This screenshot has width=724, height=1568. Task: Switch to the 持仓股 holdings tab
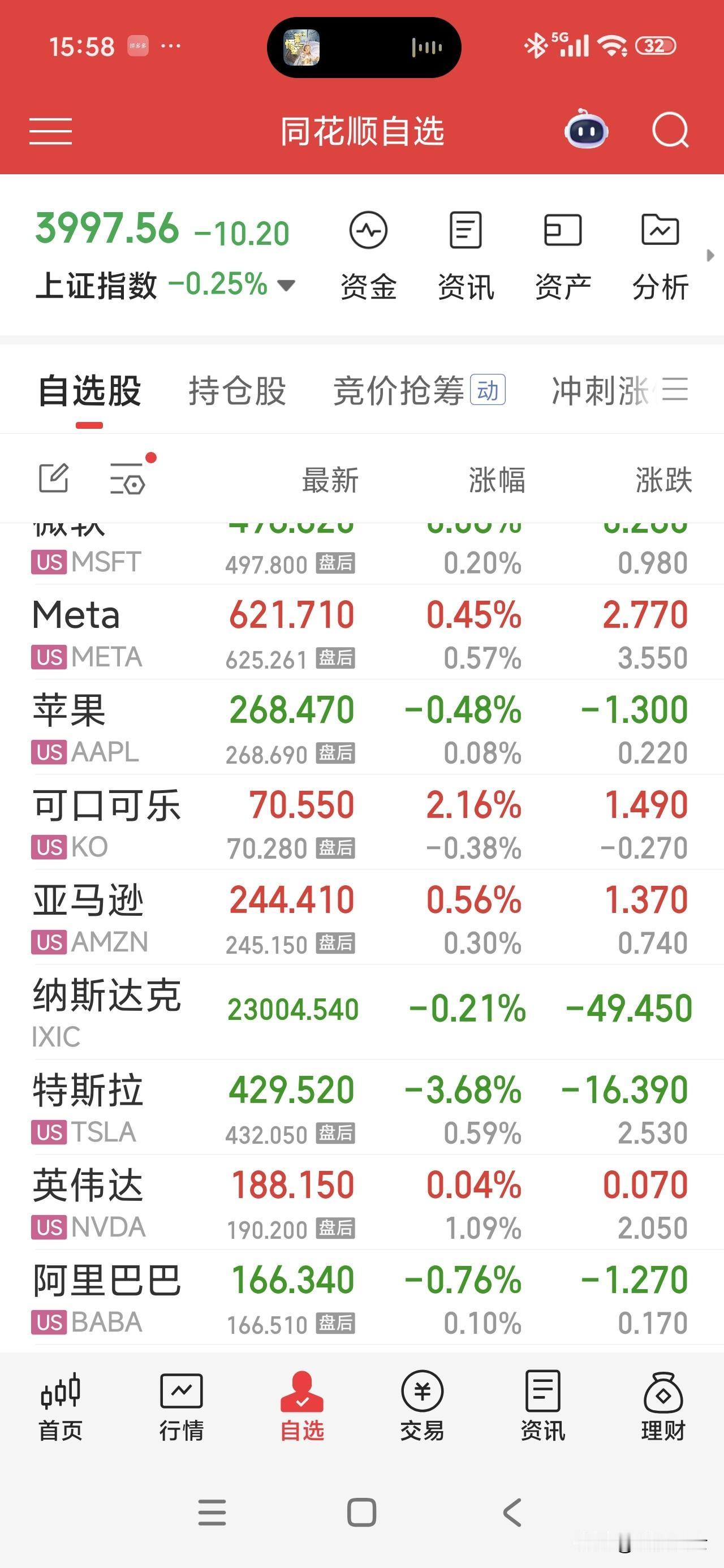(x=238, y=390)
